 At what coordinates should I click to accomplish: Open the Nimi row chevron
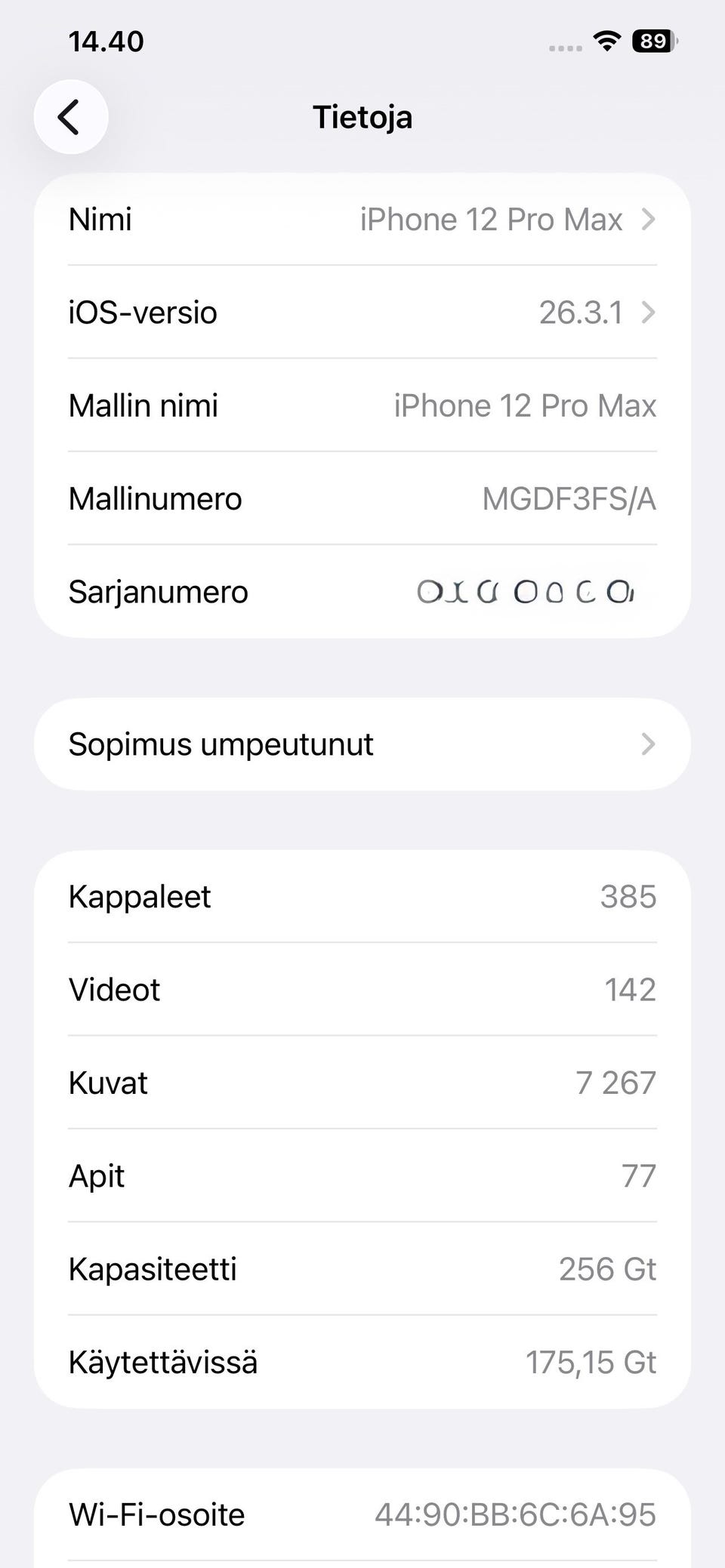point(649,220)
